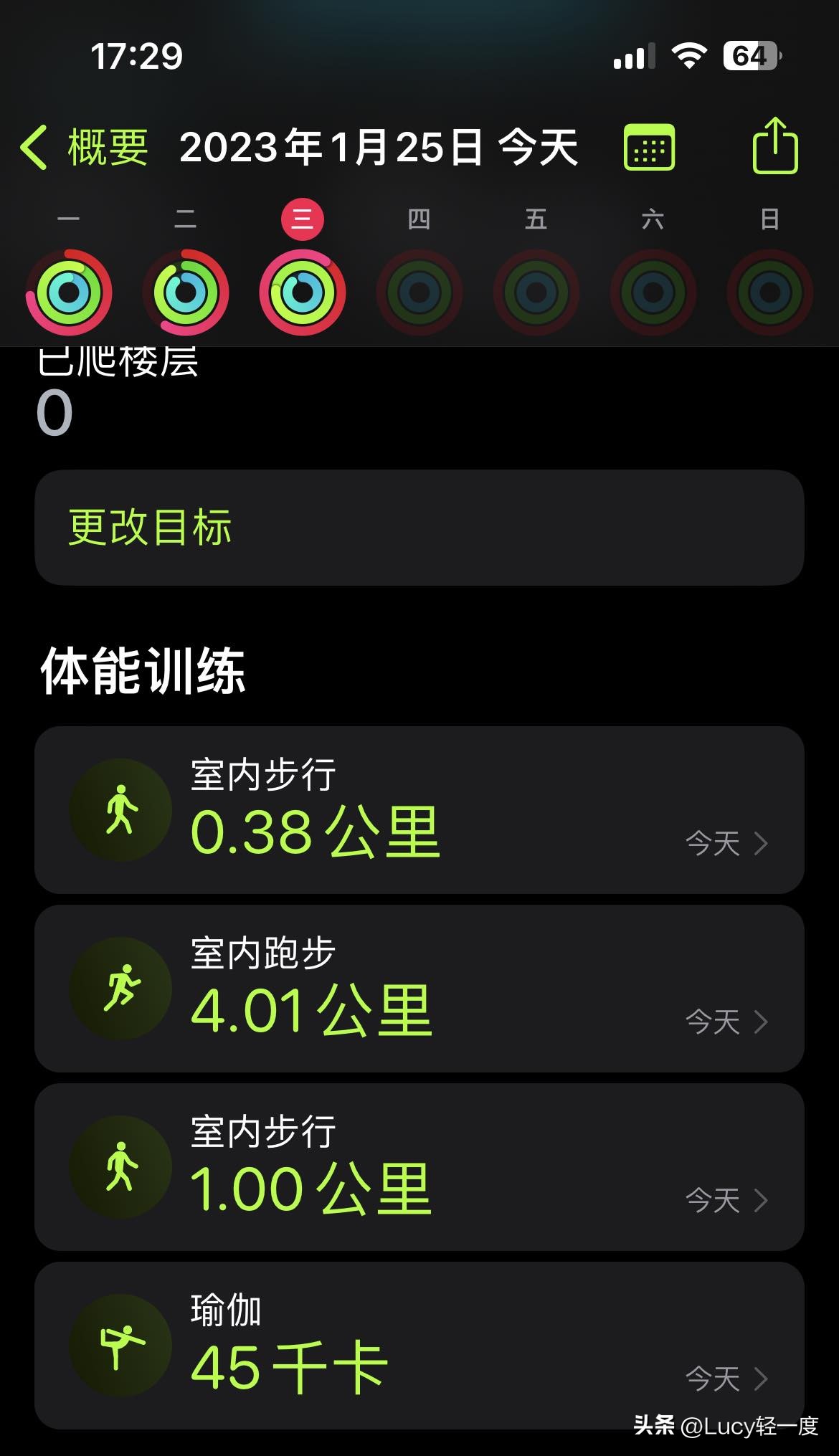Select the 四 weekday label
This screenshot has width=839, height=1456.
418,220
